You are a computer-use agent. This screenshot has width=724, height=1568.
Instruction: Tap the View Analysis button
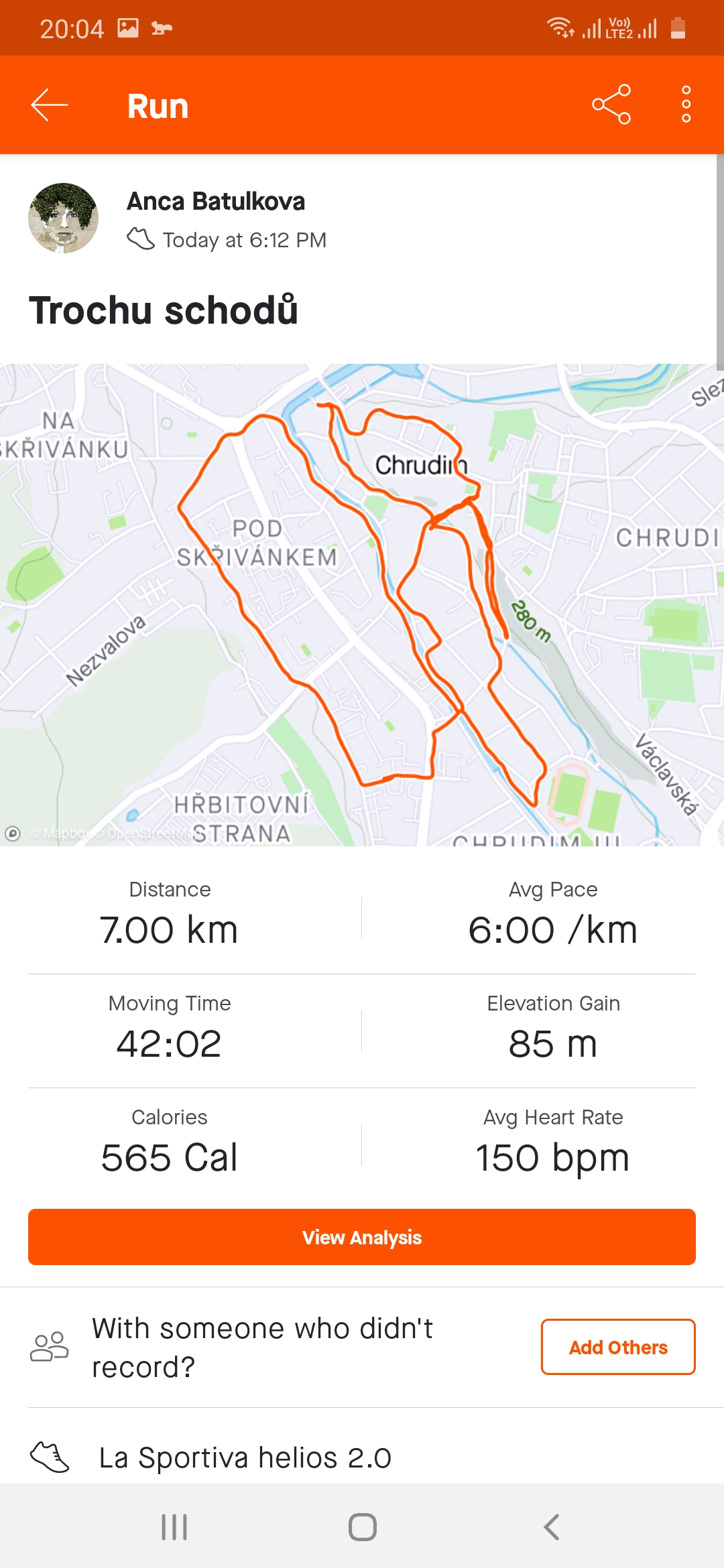coord(362,1237)
